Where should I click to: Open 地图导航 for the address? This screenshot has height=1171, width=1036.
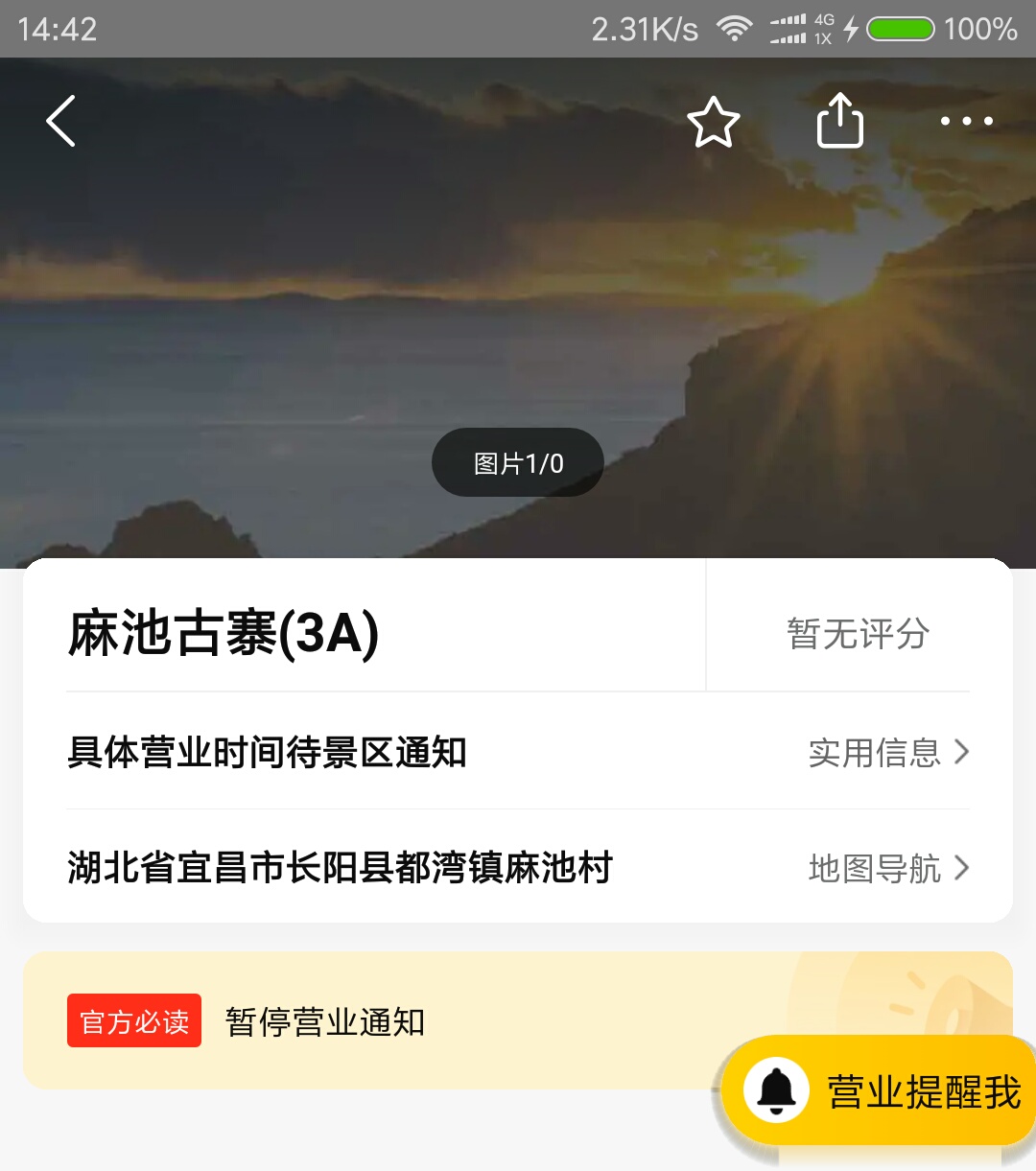click(x=888, y=869)
